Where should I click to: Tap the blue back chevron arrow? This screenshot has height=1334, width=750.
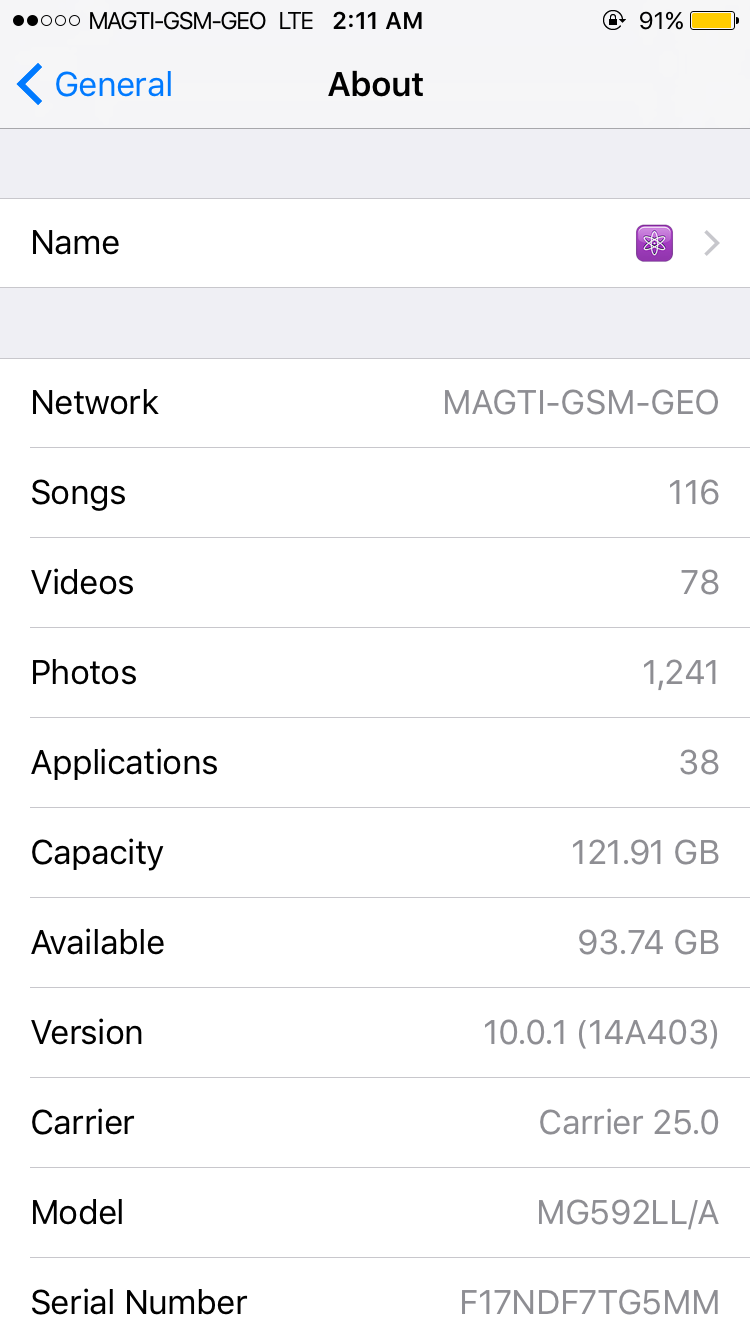coord(28,85)
